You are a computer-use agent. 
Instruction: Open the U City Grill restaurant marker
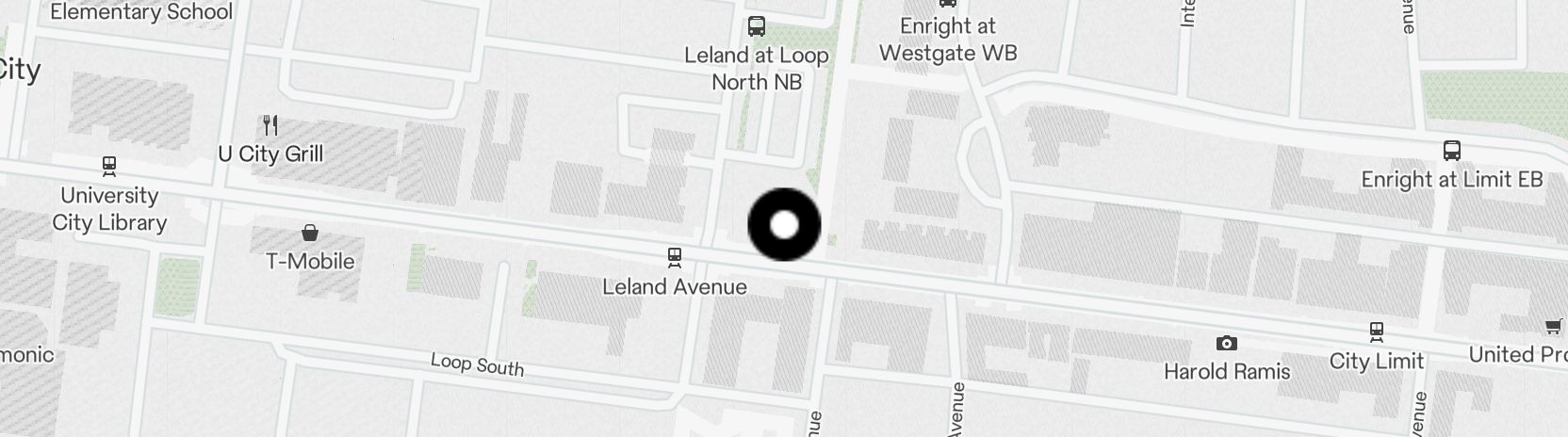[x=270, y=125]
